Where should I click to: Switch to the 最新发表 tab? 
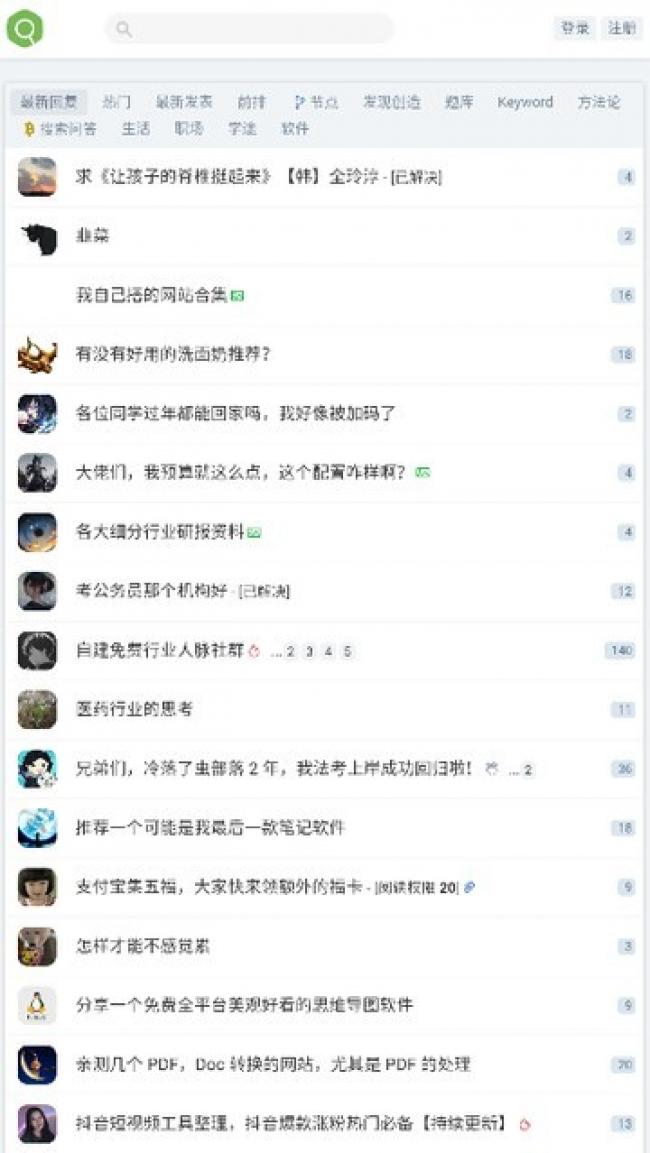coord(184,102)
